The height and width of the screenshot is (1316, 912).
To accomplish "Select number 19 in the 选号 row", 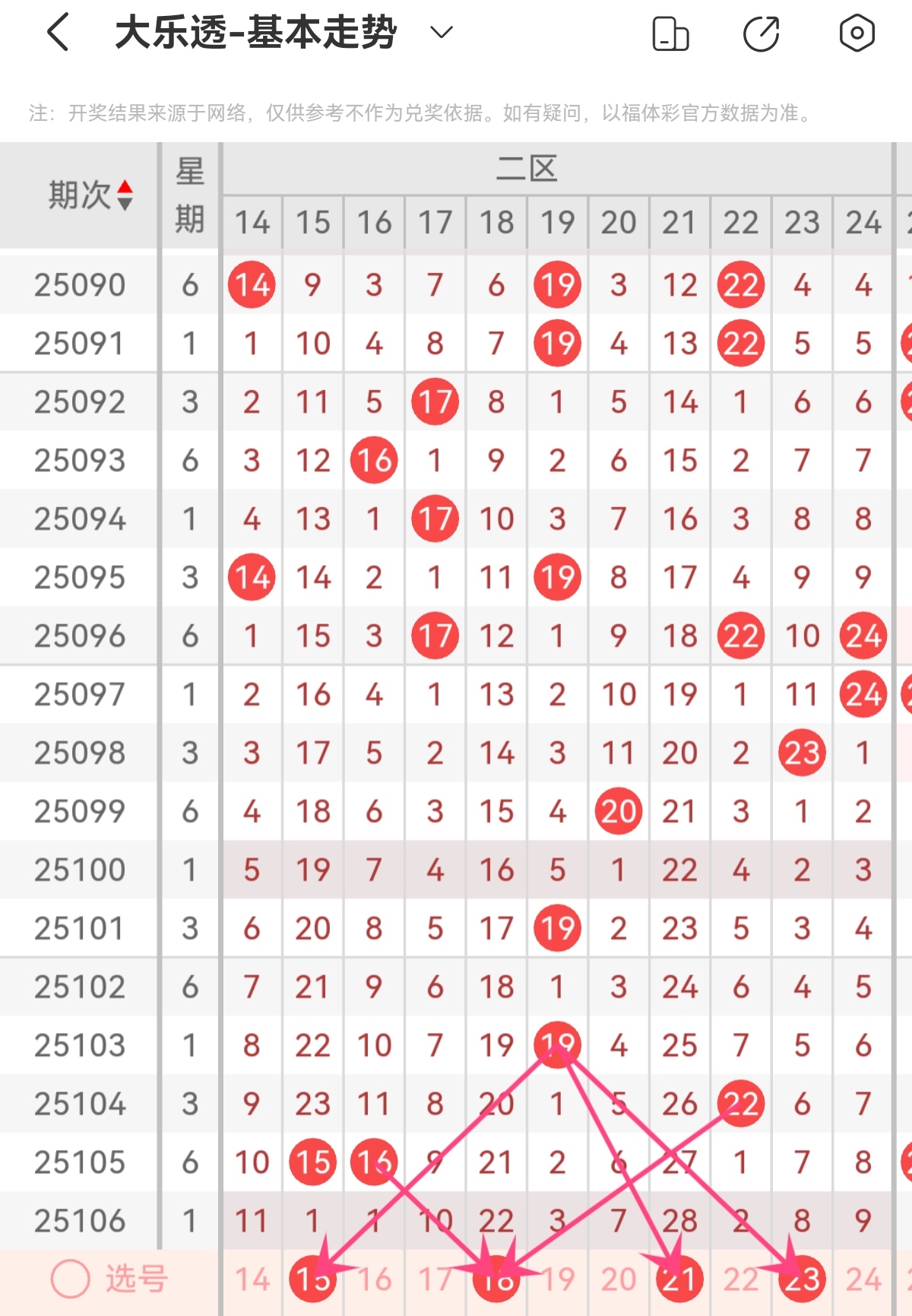I will click(557, 1280).
